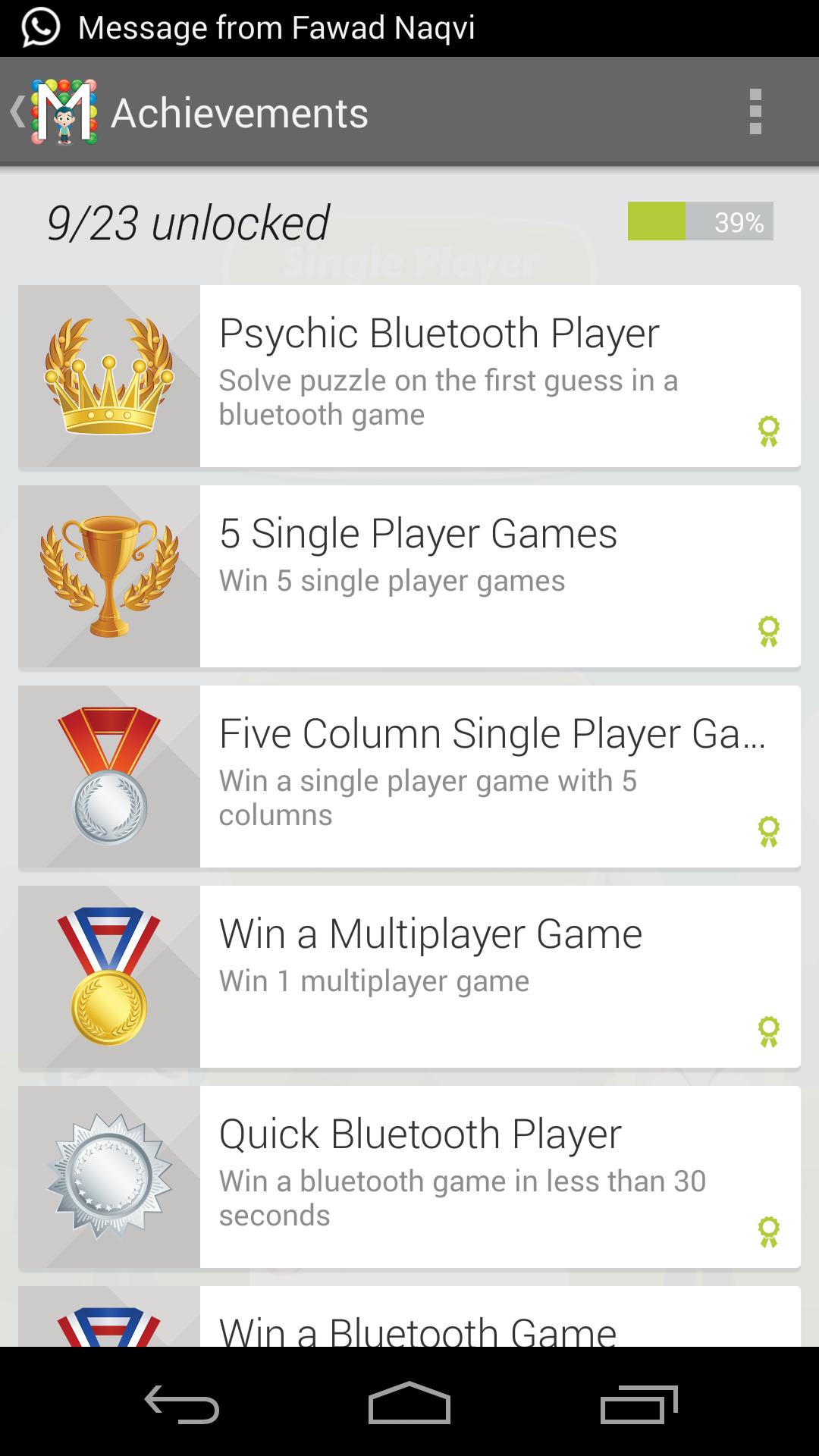View the 5 Single Player Games achievement
819x1456 pixels.
point(409,576)
